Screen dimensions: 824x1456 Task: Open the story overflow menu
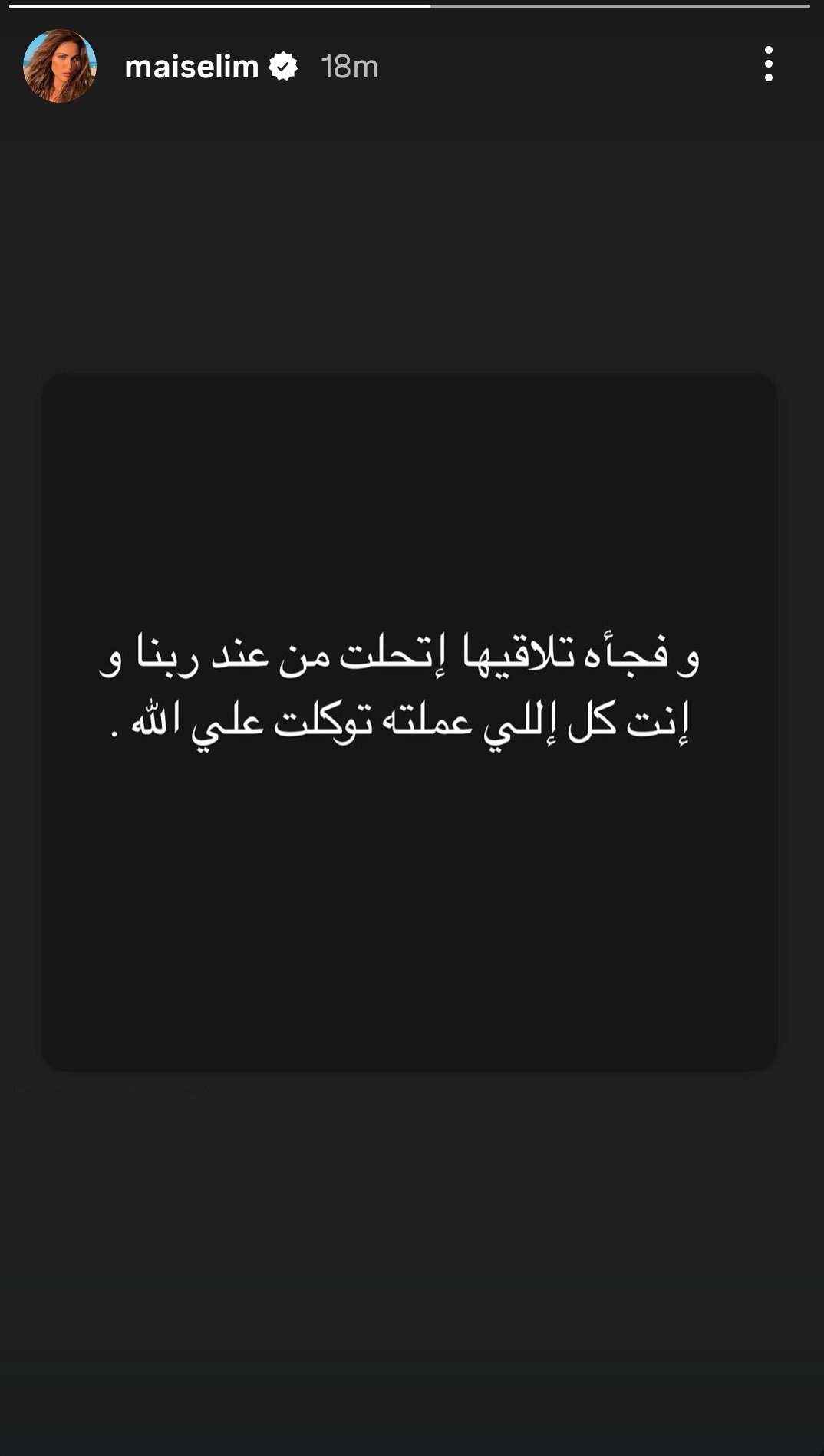click(768, 64)
